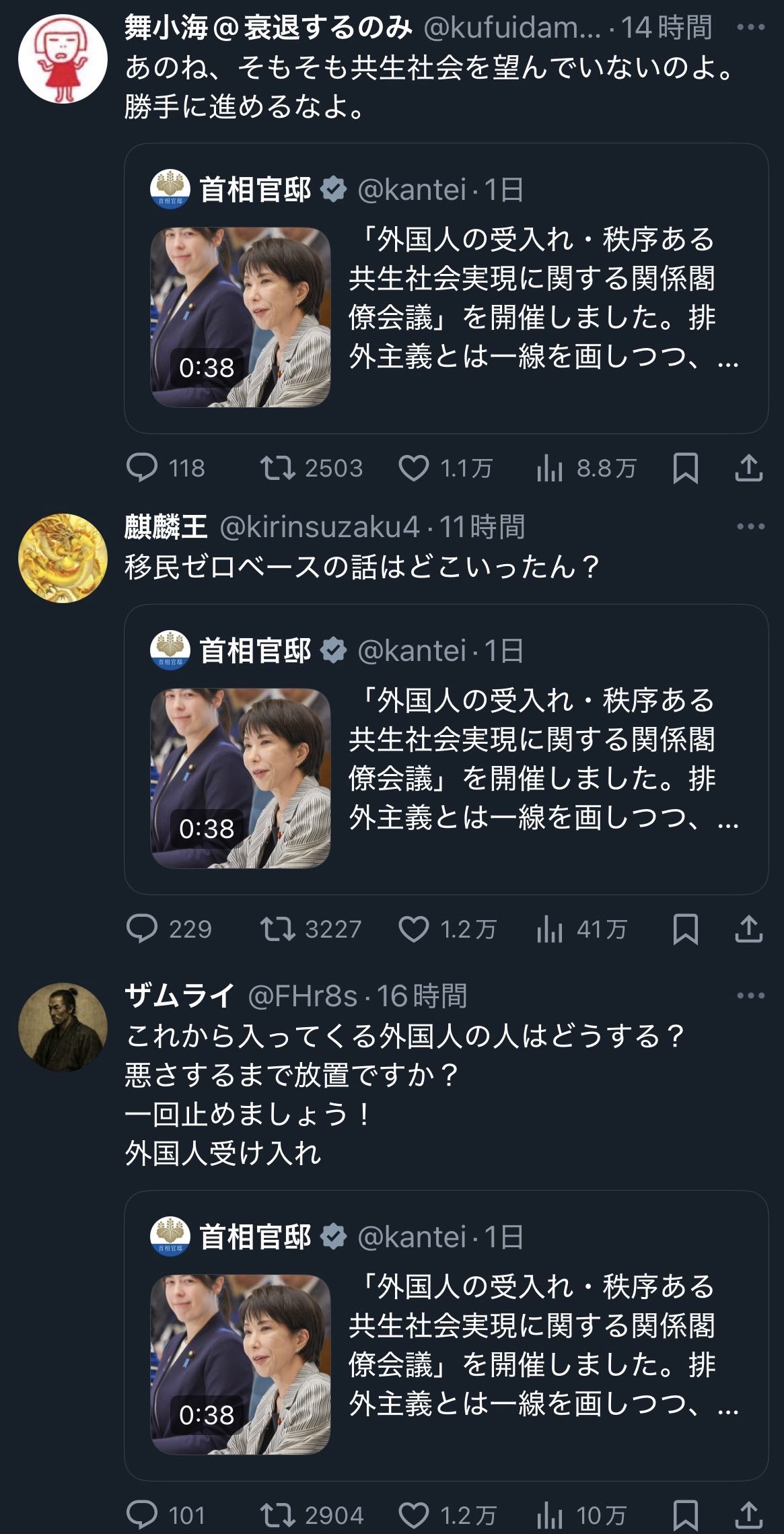Open the overflow menu on 舞小海's post
Image resolution: width=784 pixels, height=1534 pixels.
750,28
